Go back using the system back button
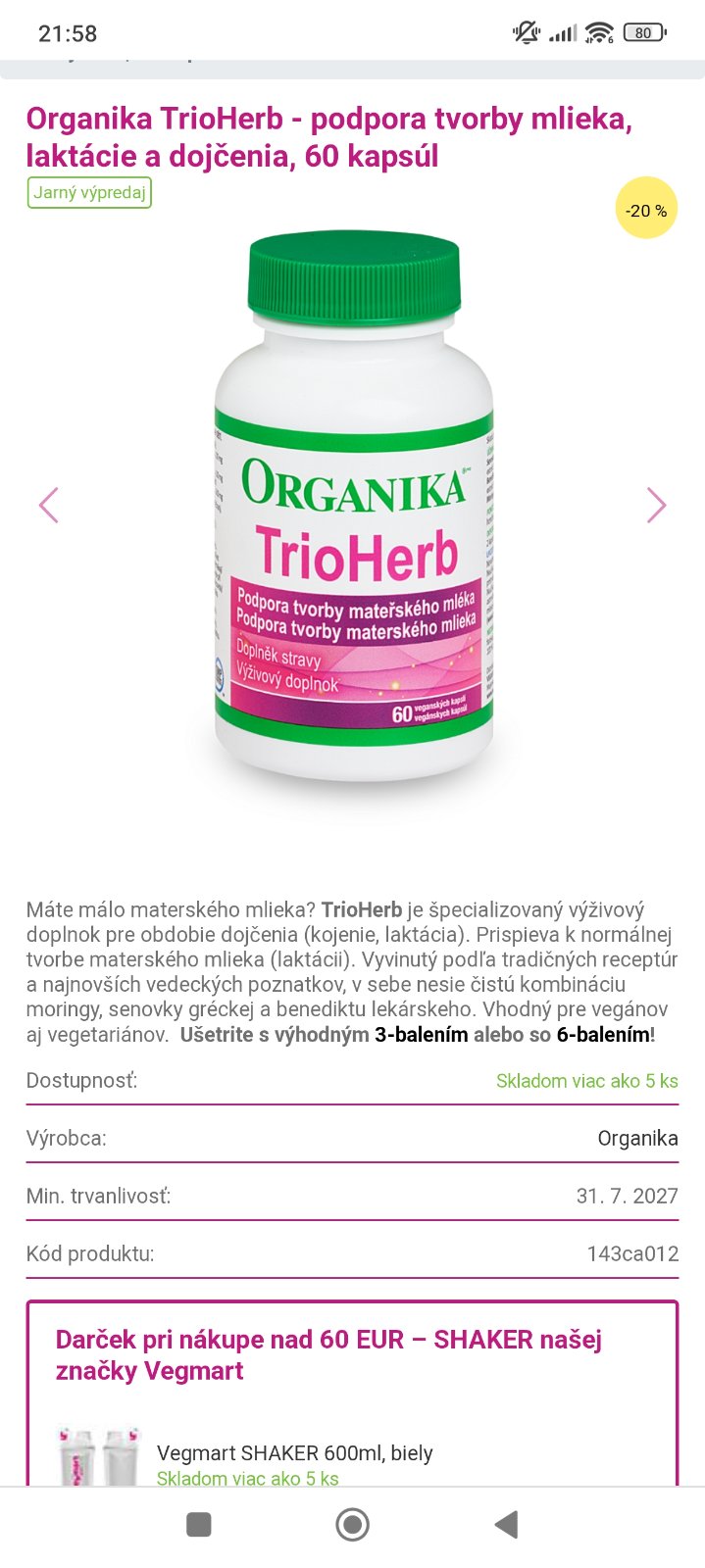This screenshot has width=705, height=1568. click(506, 1524)
